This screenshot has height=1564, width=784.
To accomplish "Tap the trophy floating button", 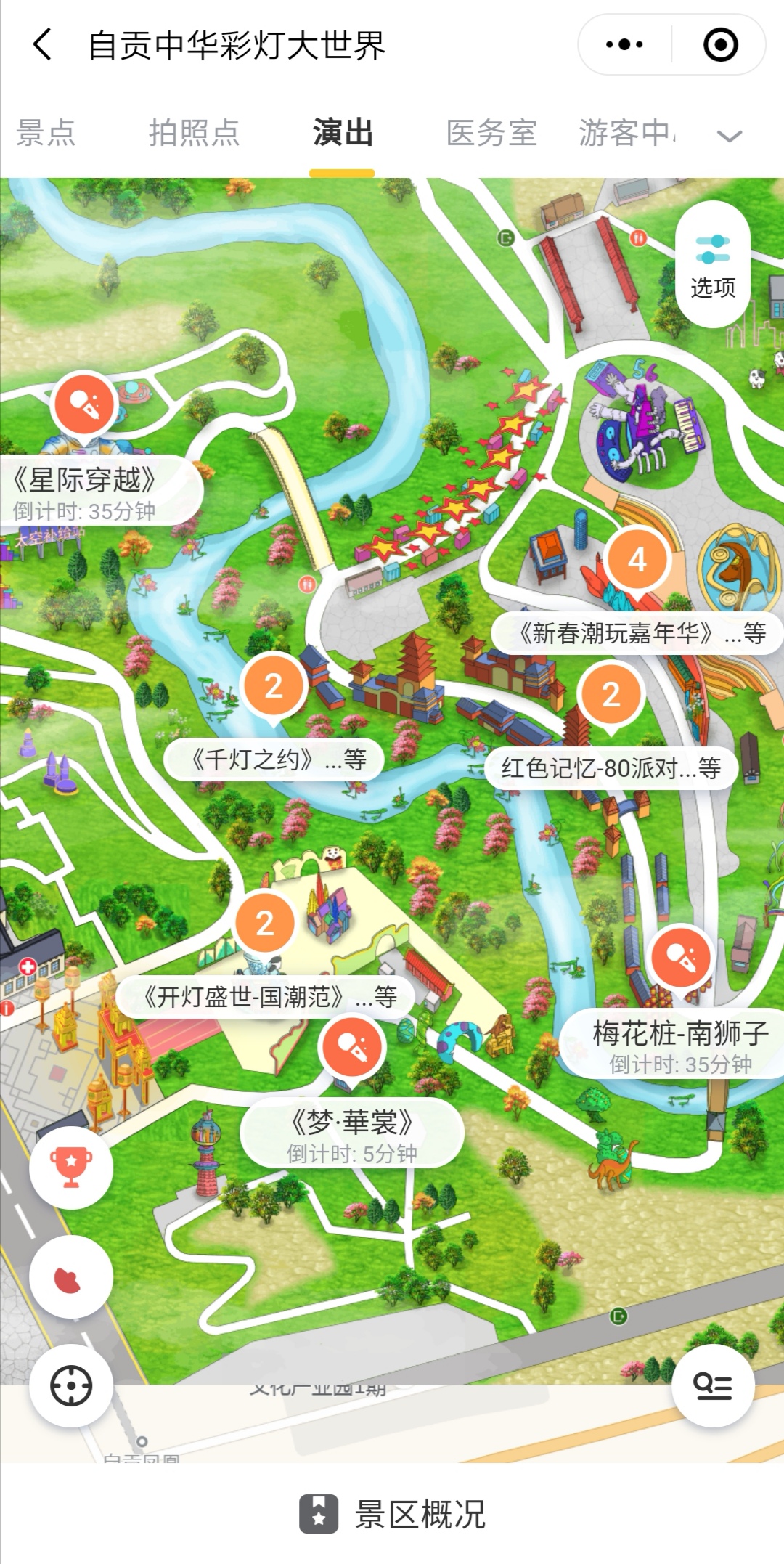I will [x=71, y=1167].
